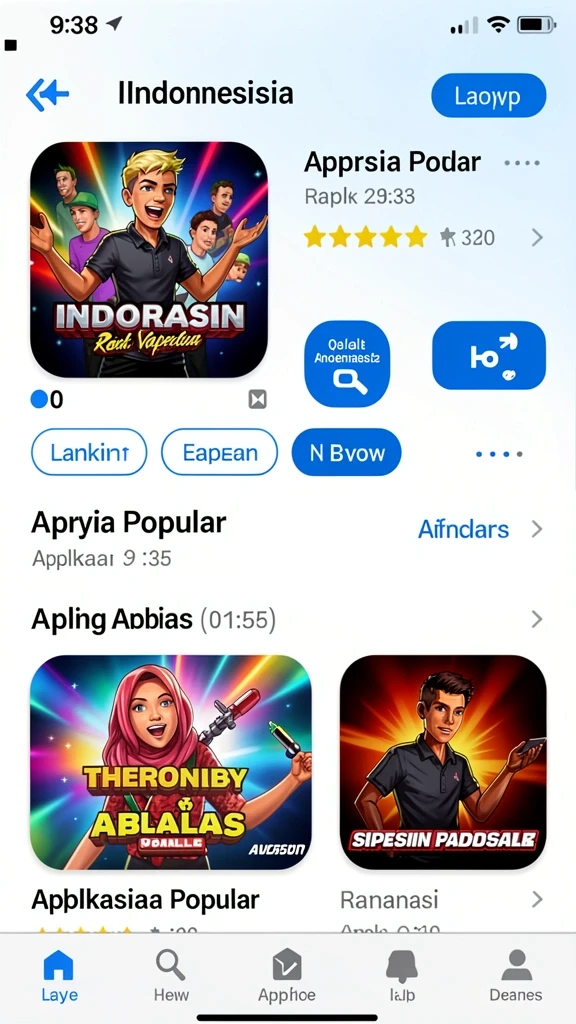Switch to the lalp bell tab
Image resolution: width=576 pixels, height=1024 pixels.
point(402,976)
